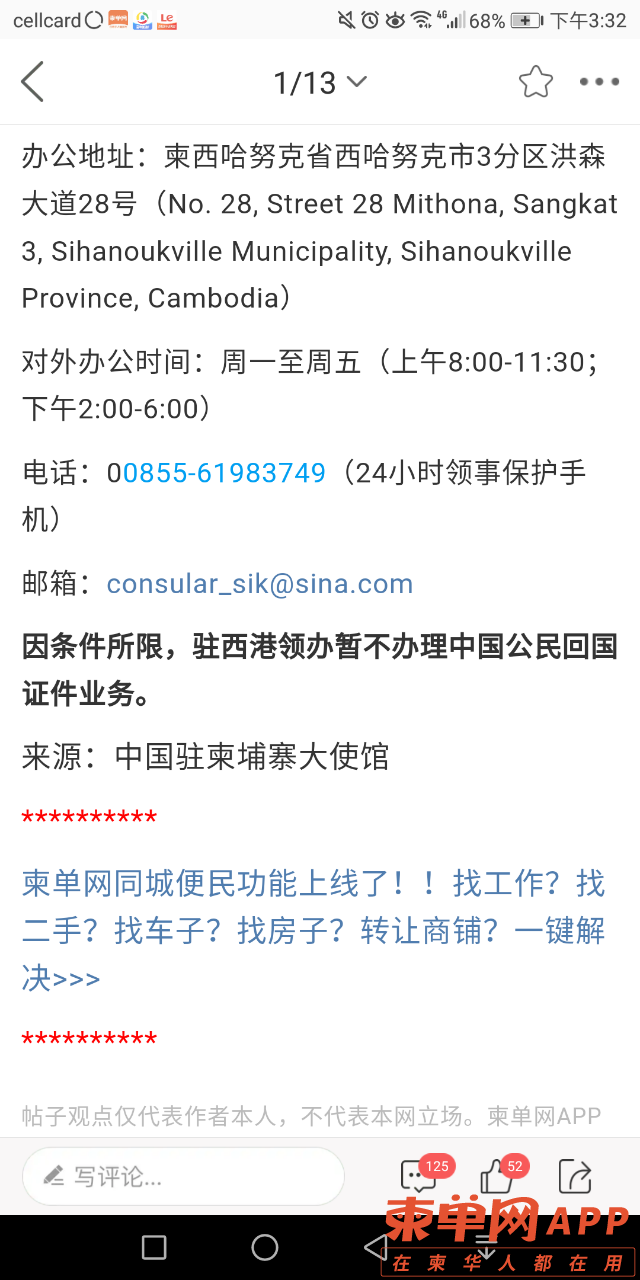Tap the 写评论 comment input field
Screen dimensions: 640x1280
pyautogui.click(x=183, y=1176)
